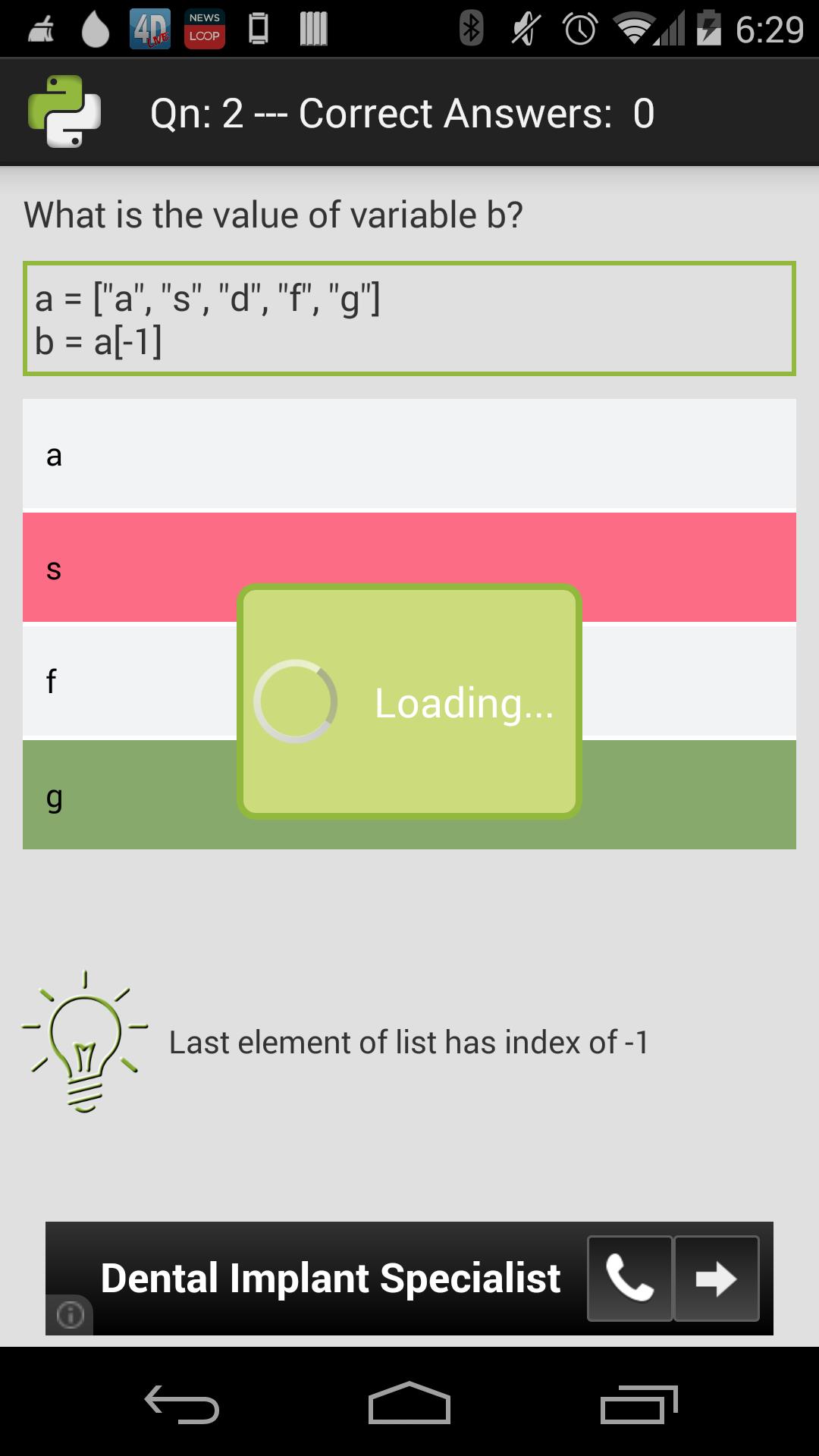Screen dimensions: 819x1456
Task: Call the Dental Implant Specialist ad
Action: 629,1279
